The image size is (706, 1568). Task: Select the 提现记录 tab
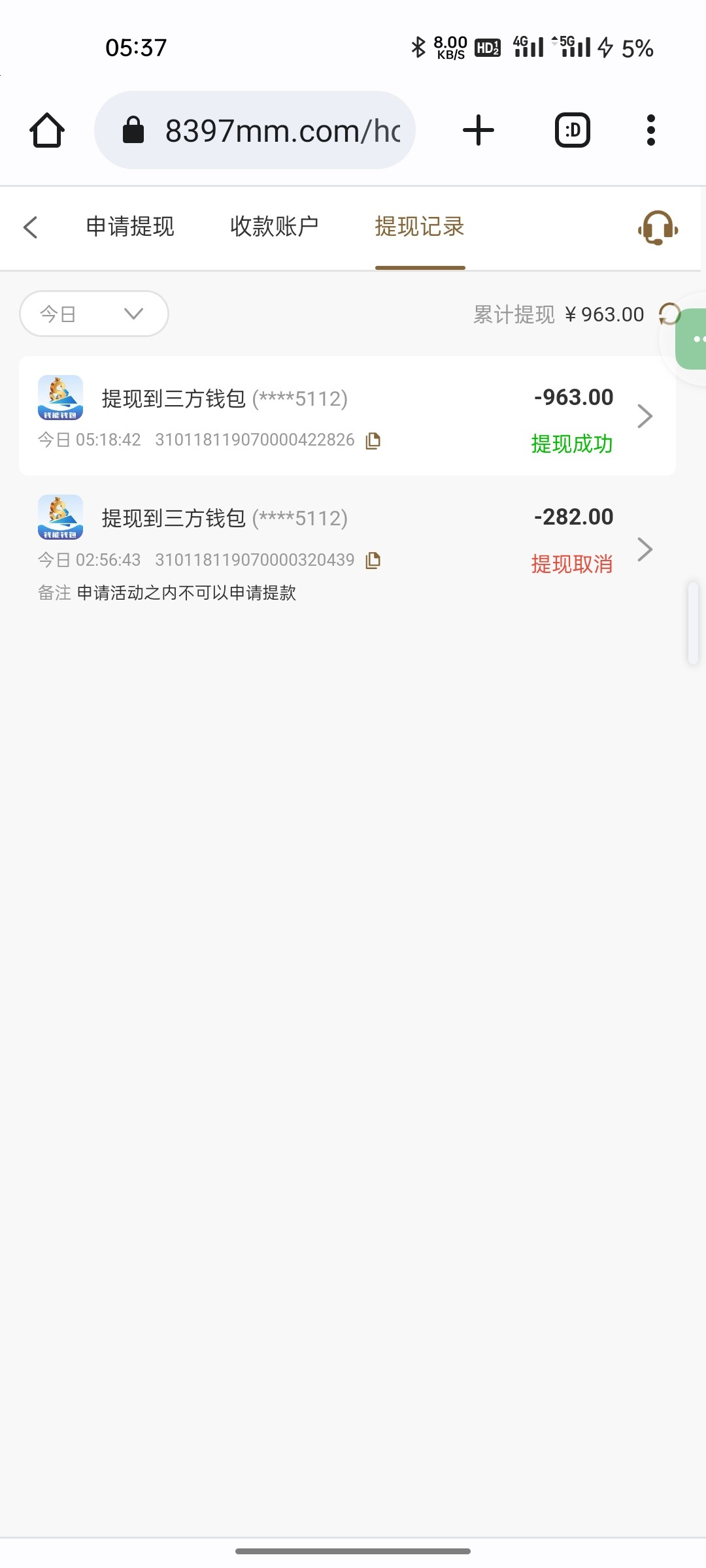pyautogui.click(x=420, y=227)
